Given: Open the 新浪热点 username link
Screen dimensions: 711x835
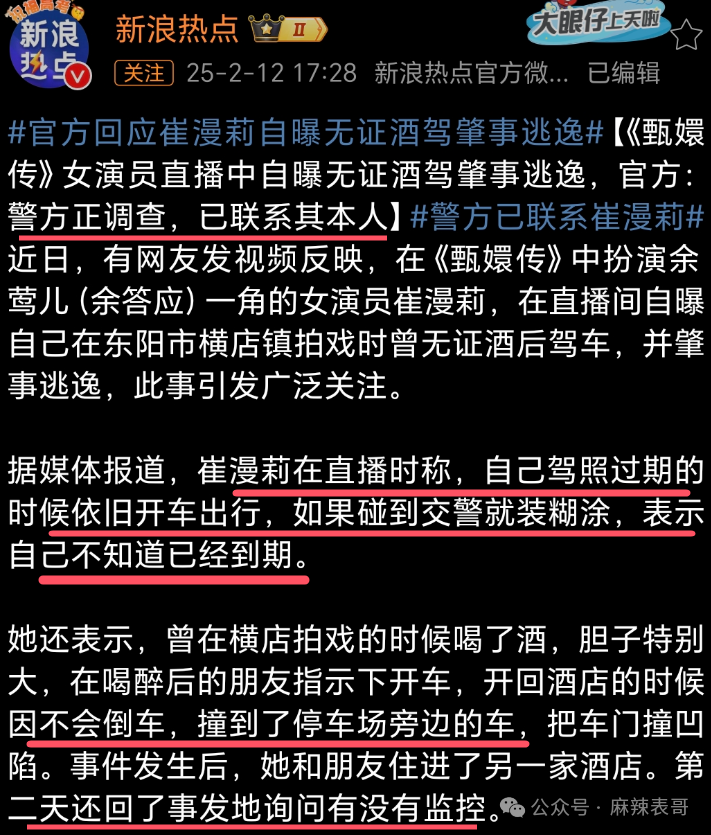Looking at the screenshot, I should point(177,27).
